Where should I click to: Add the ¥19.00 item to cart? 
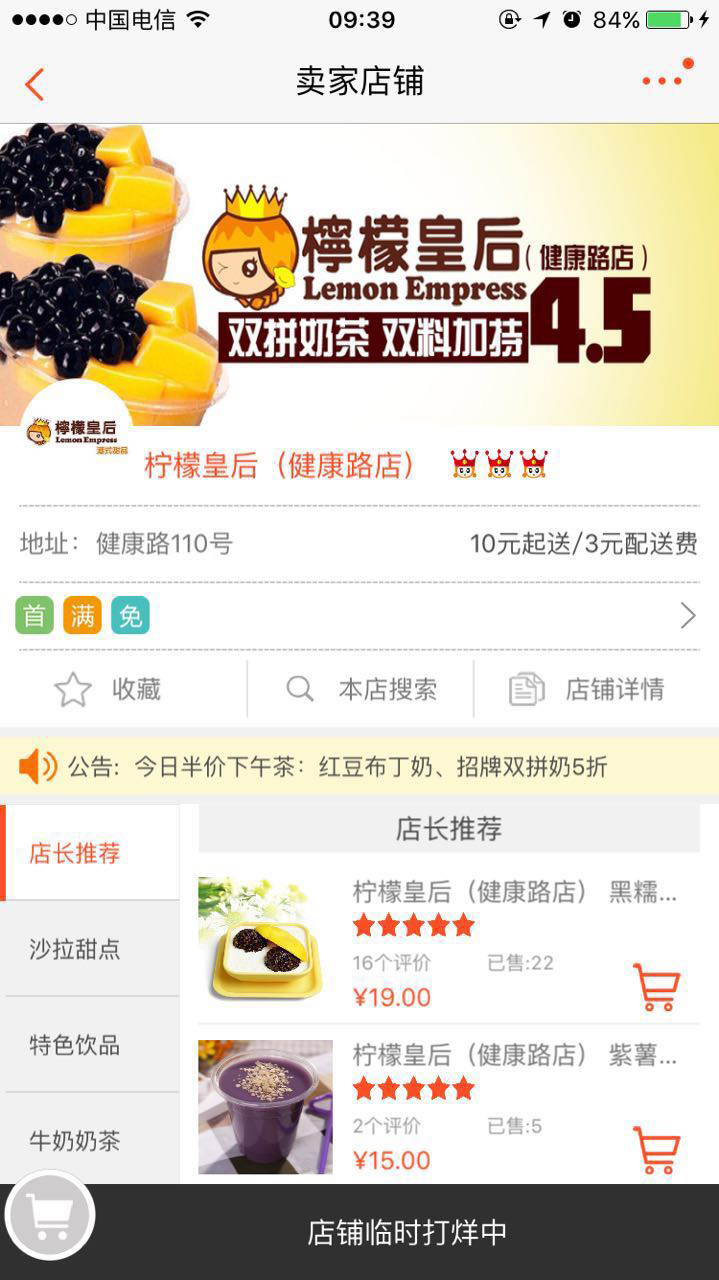point(657,986)
